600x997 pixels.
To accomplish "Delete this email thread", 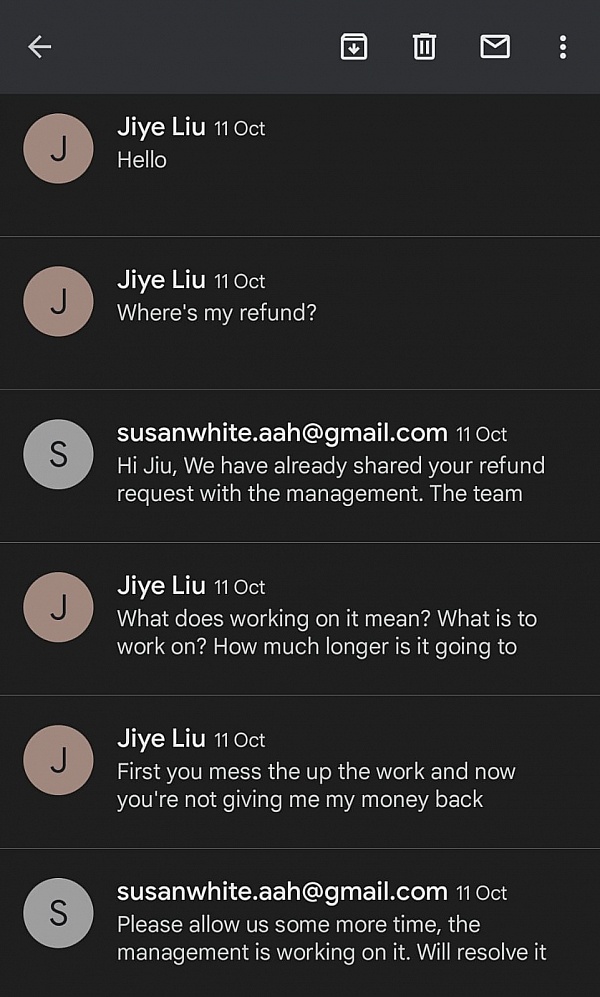I will point(424,46).
